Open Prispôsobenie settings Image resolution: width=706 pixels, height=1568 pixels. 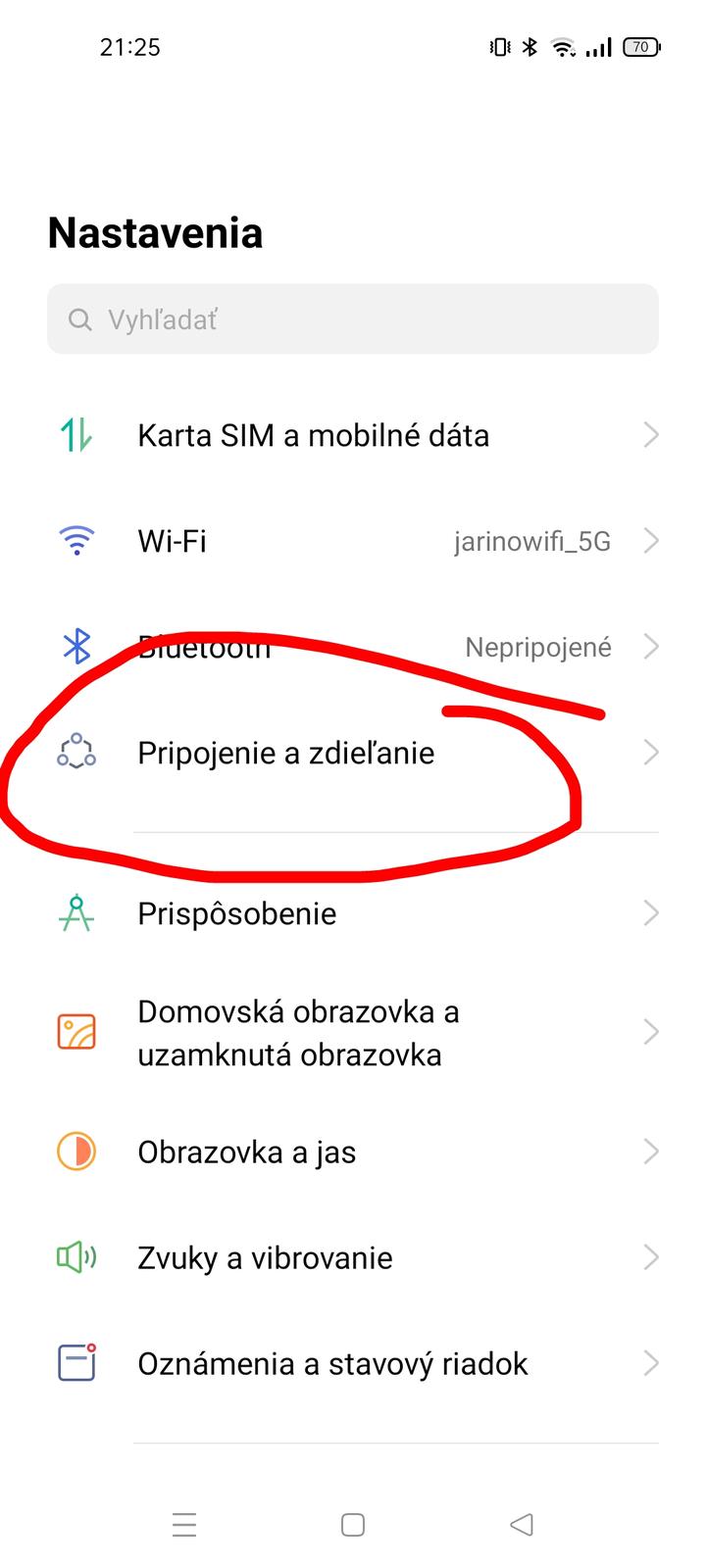(353, 913)
